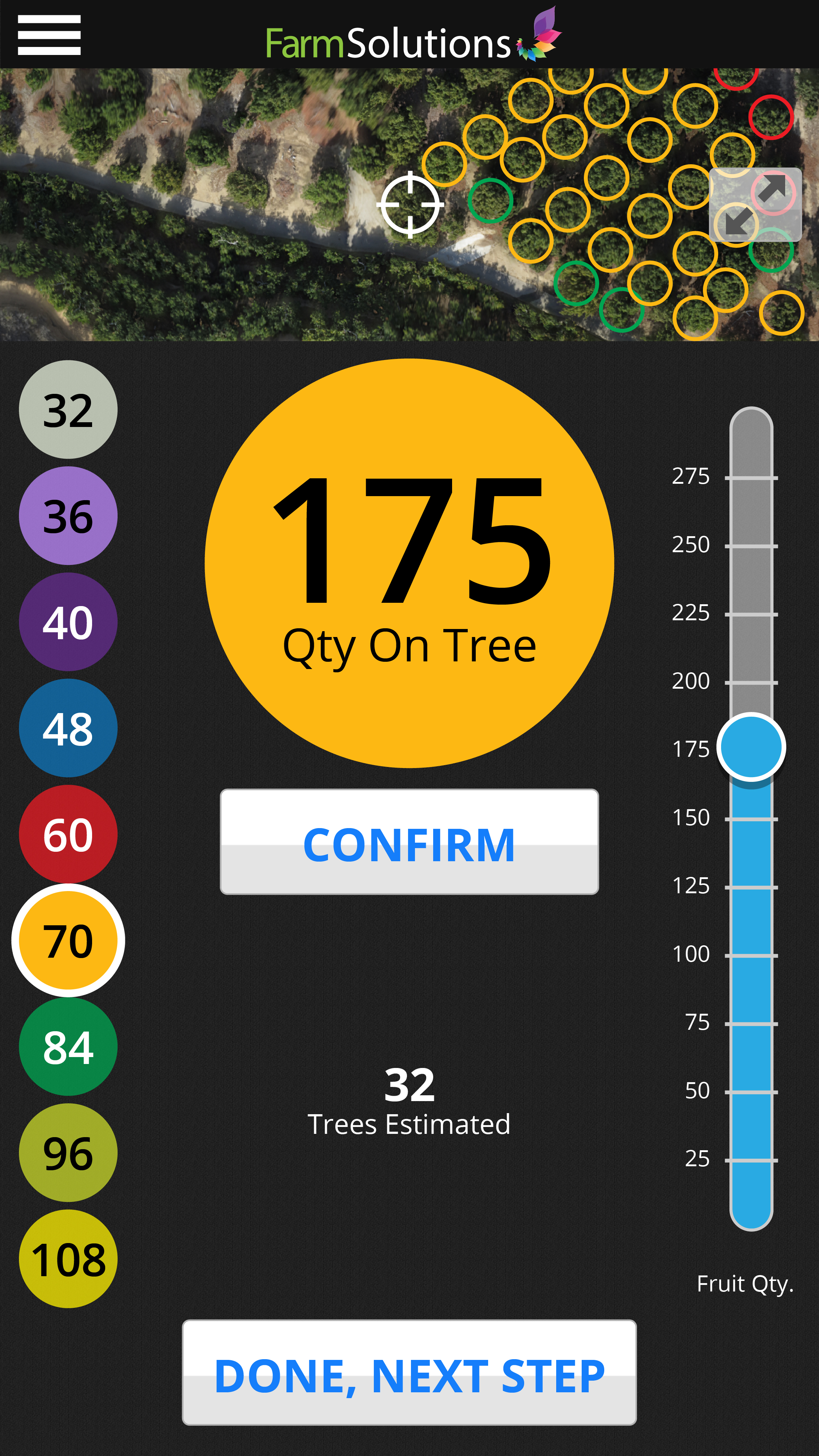819x1456 pixels.
Task: Confirm the 175 quantity on tree
Action: click(x=409, y=842)
